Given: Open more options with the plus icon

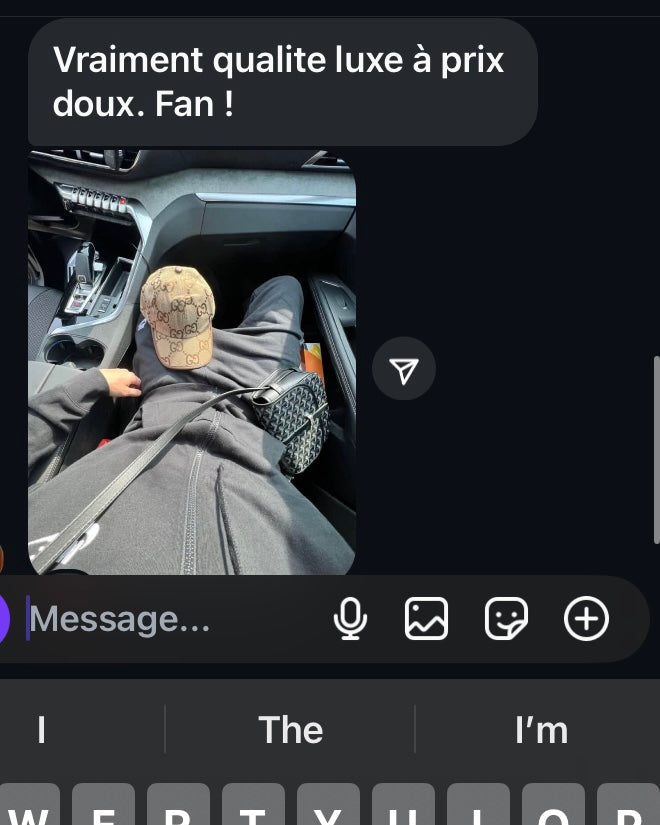Looking at the screenshot, I should 586,620.
